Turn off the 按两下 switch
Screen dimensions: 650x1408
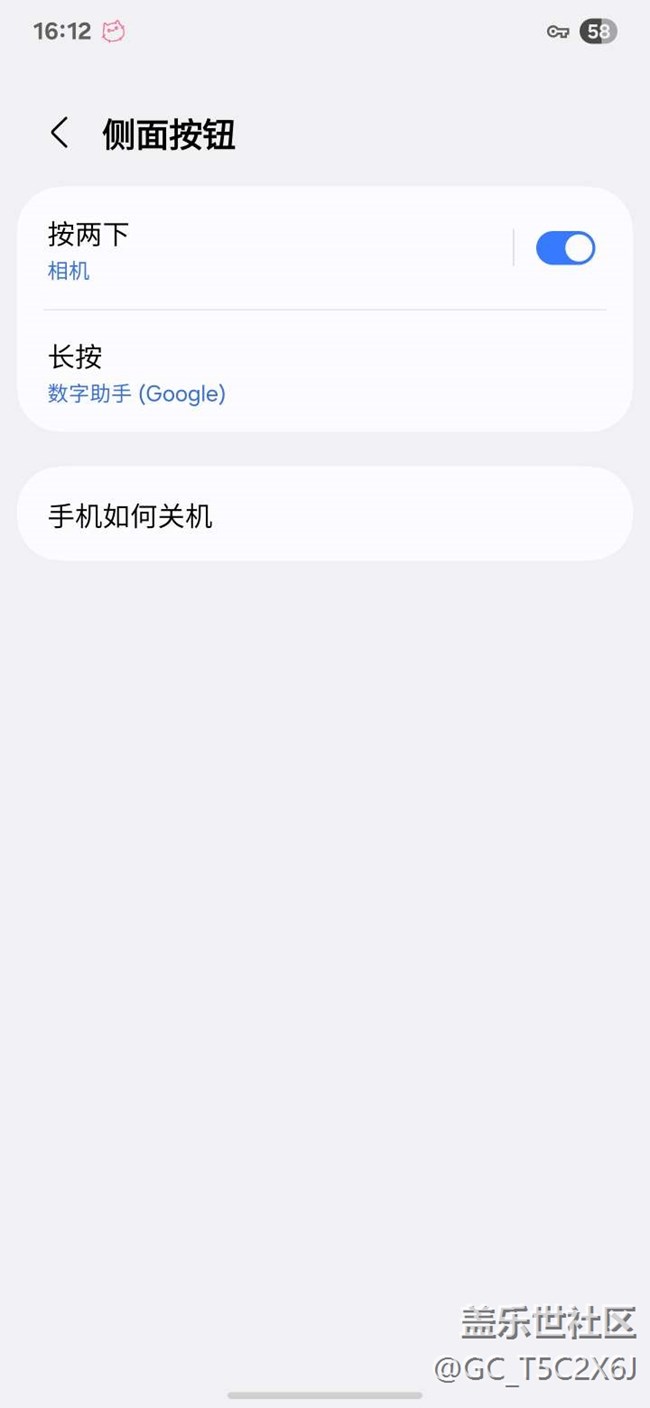click(x=565, y=248)
